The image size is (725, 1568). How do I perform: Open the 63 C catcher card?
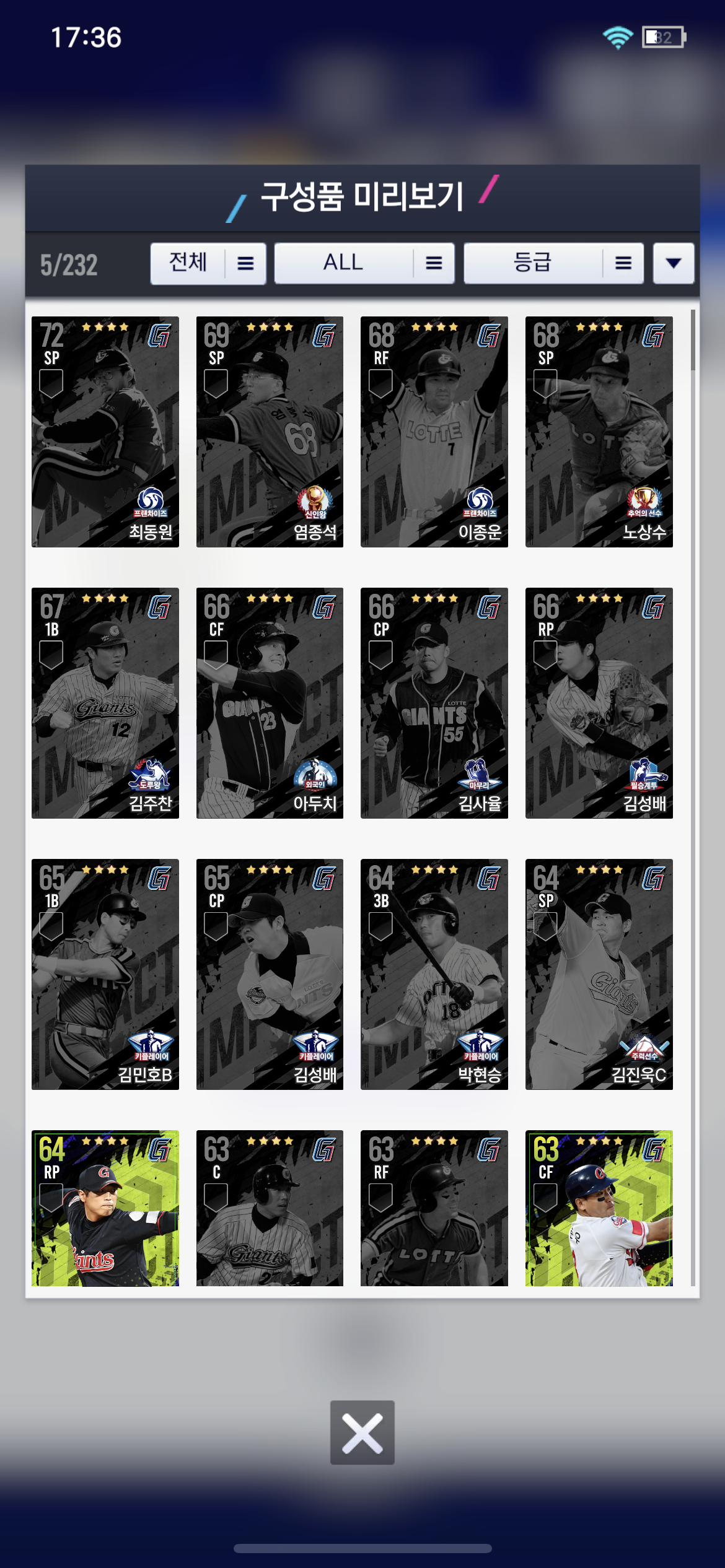270,1208
